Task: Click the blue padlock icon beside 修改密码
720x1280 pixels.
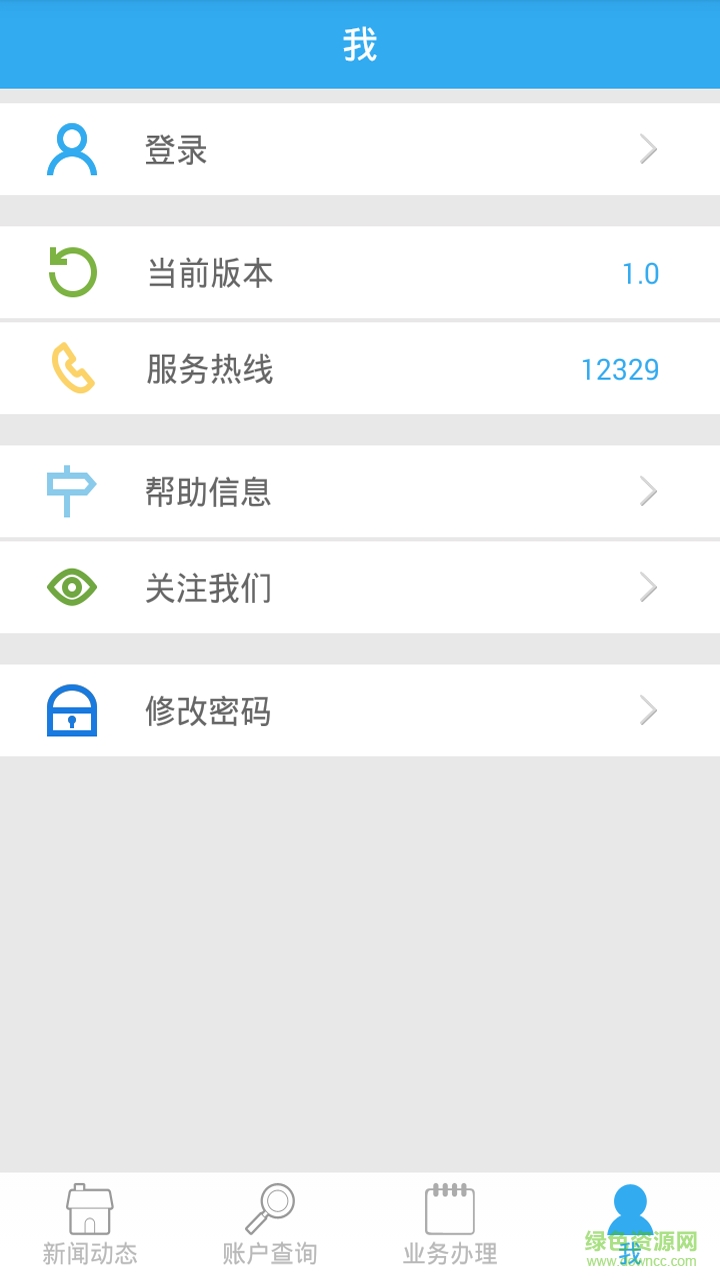Action: coord(71,710)
